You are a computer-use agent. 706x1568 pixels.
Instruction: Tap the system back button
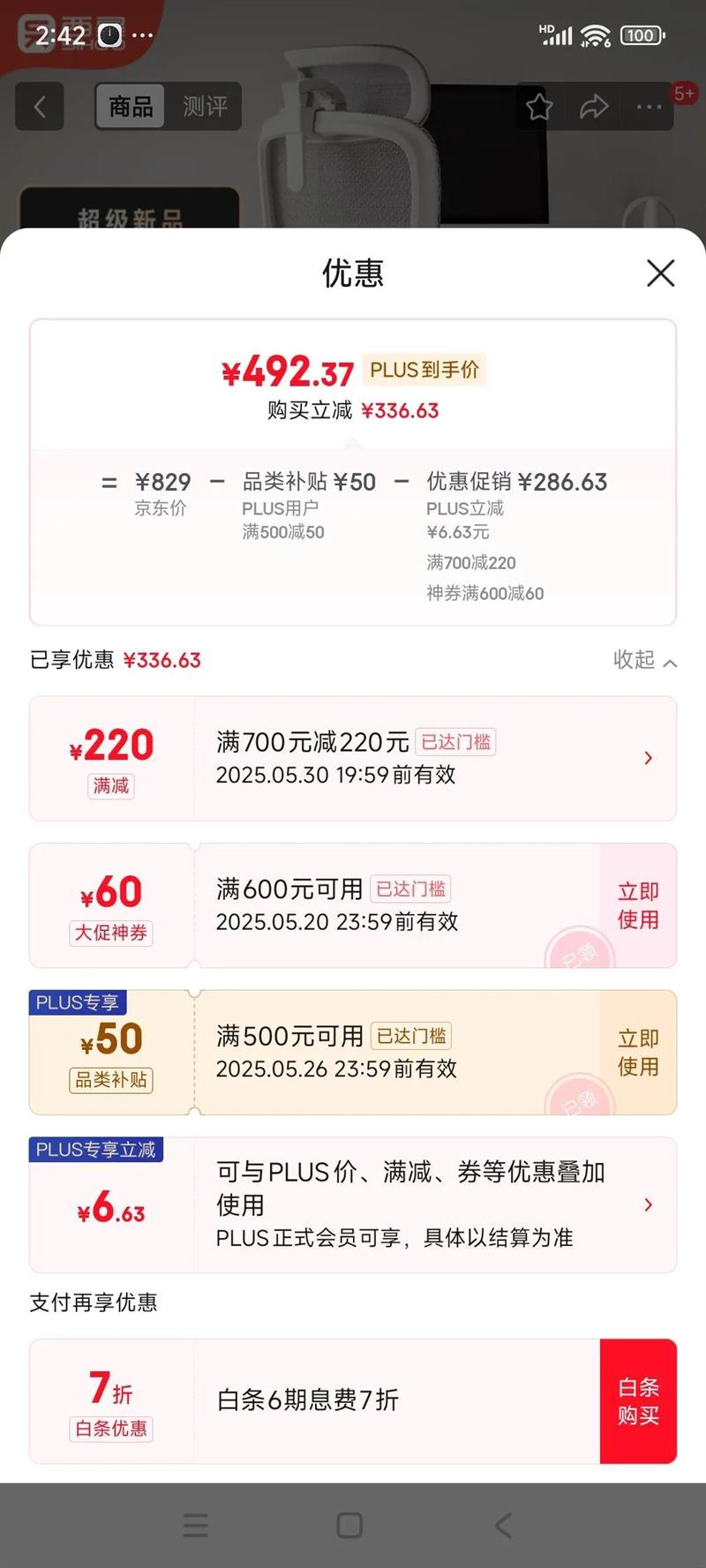click(504, 1526)
